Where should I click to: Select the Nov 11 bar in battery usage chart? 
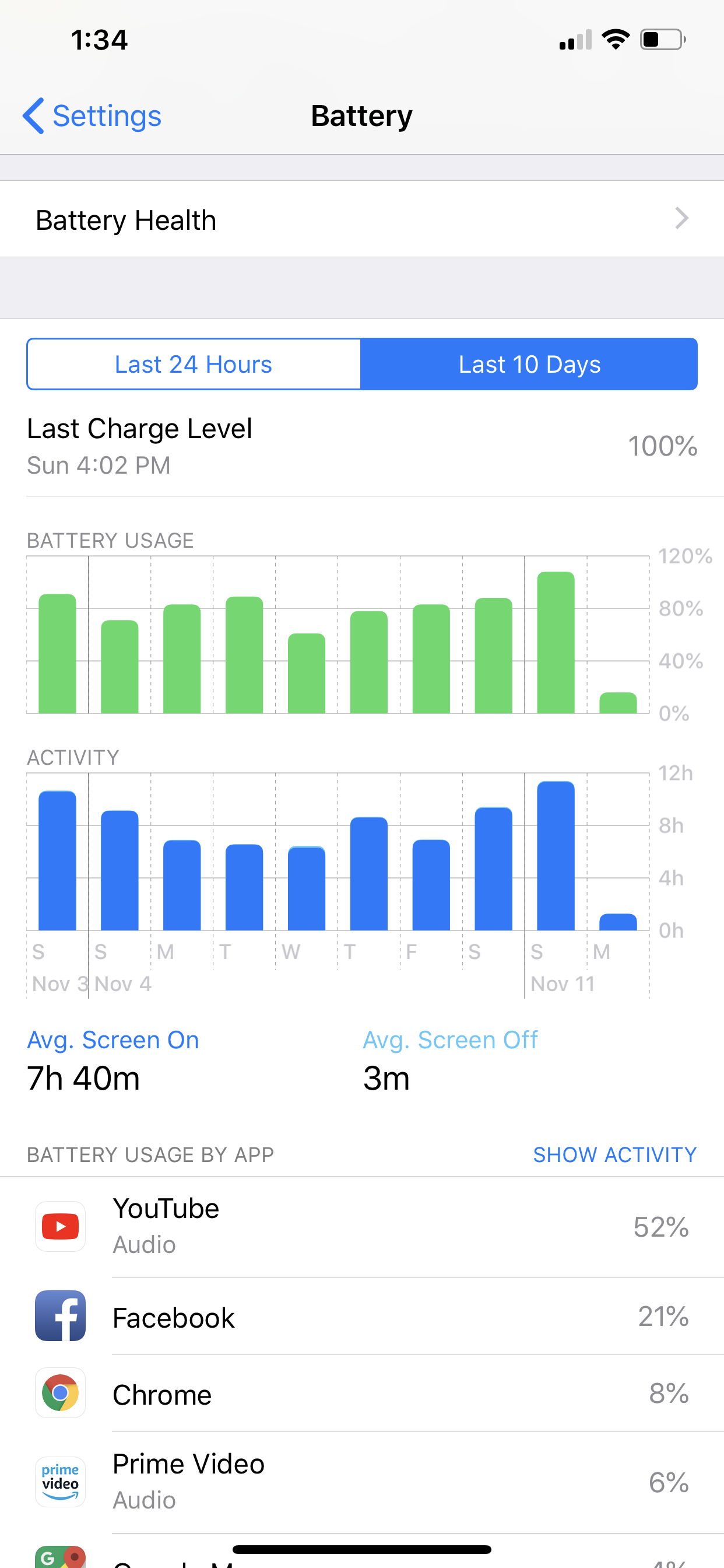pyautogui.click(x=556, y=642)
